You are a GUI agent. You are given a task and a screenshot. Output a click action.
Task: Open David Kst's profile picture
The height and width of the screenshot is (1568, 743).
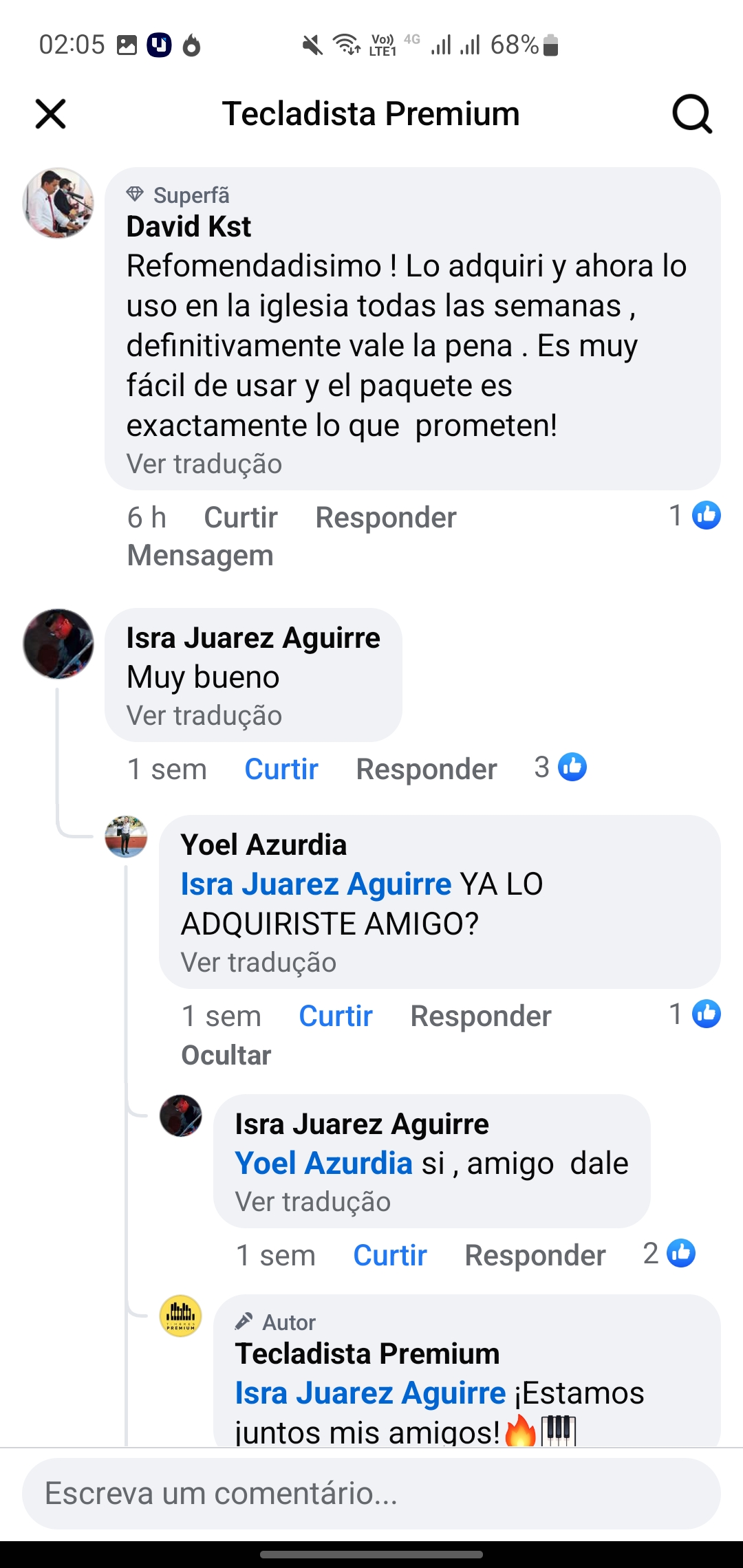(x=58, y=203)
